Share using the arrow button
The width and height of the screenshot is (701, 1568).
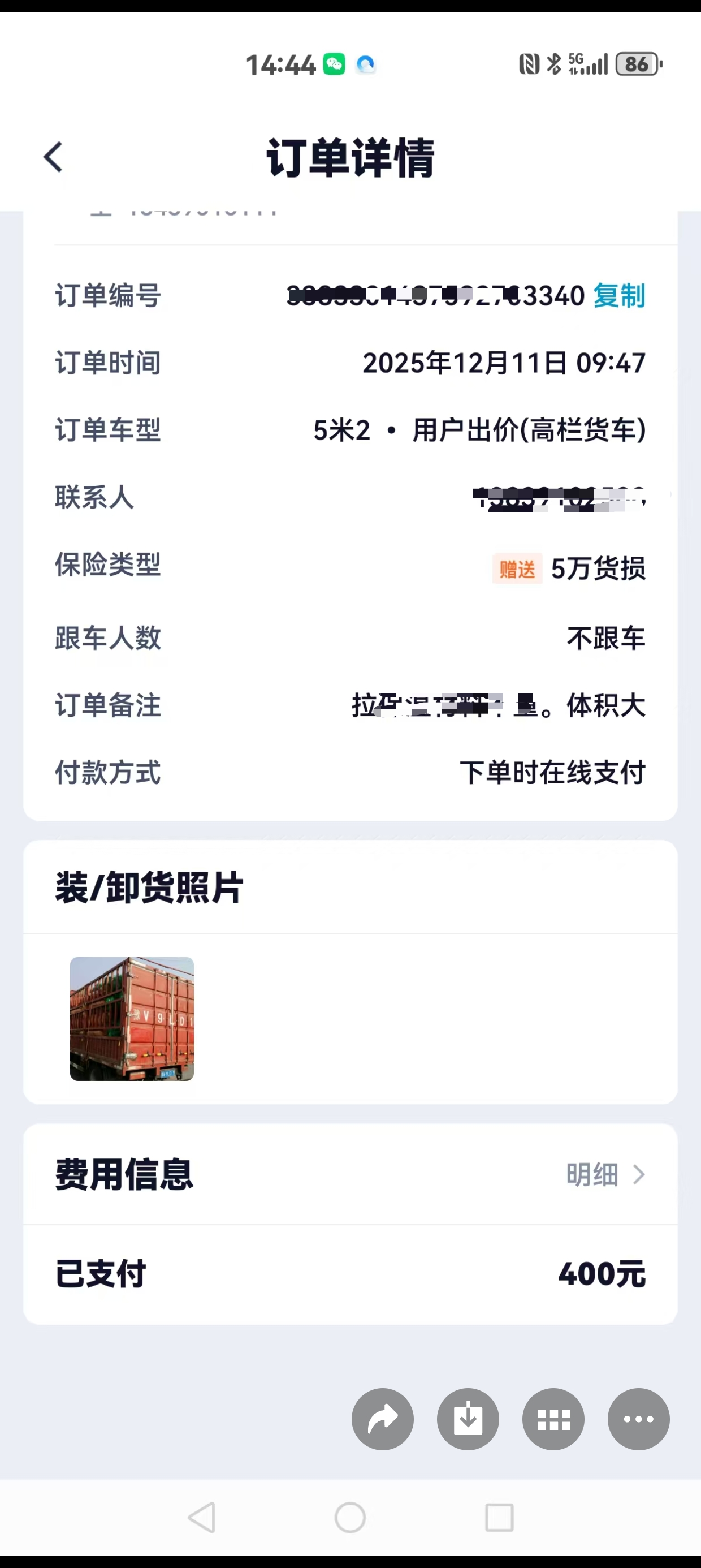tap(382, 1419)
